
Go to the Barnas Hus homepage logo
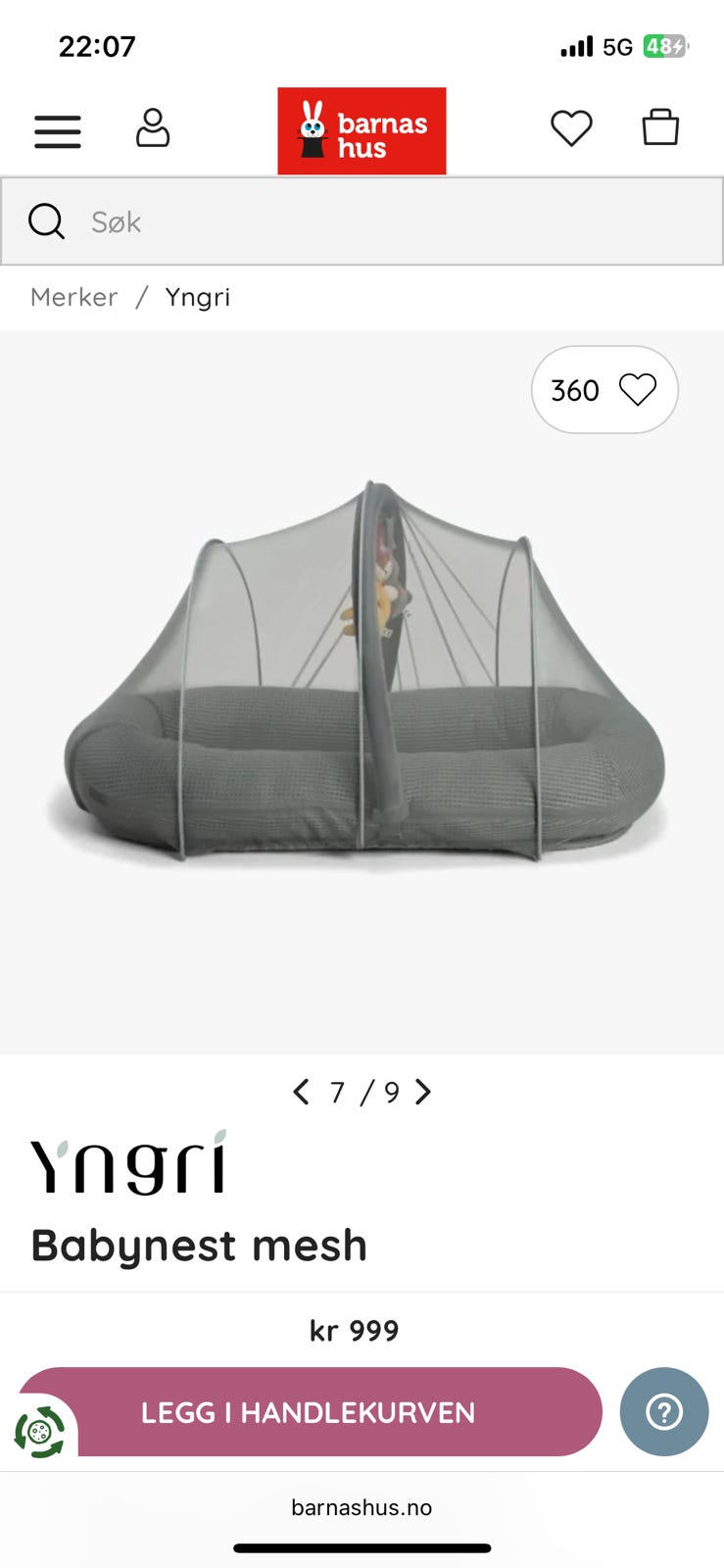[x=362, y=131]
